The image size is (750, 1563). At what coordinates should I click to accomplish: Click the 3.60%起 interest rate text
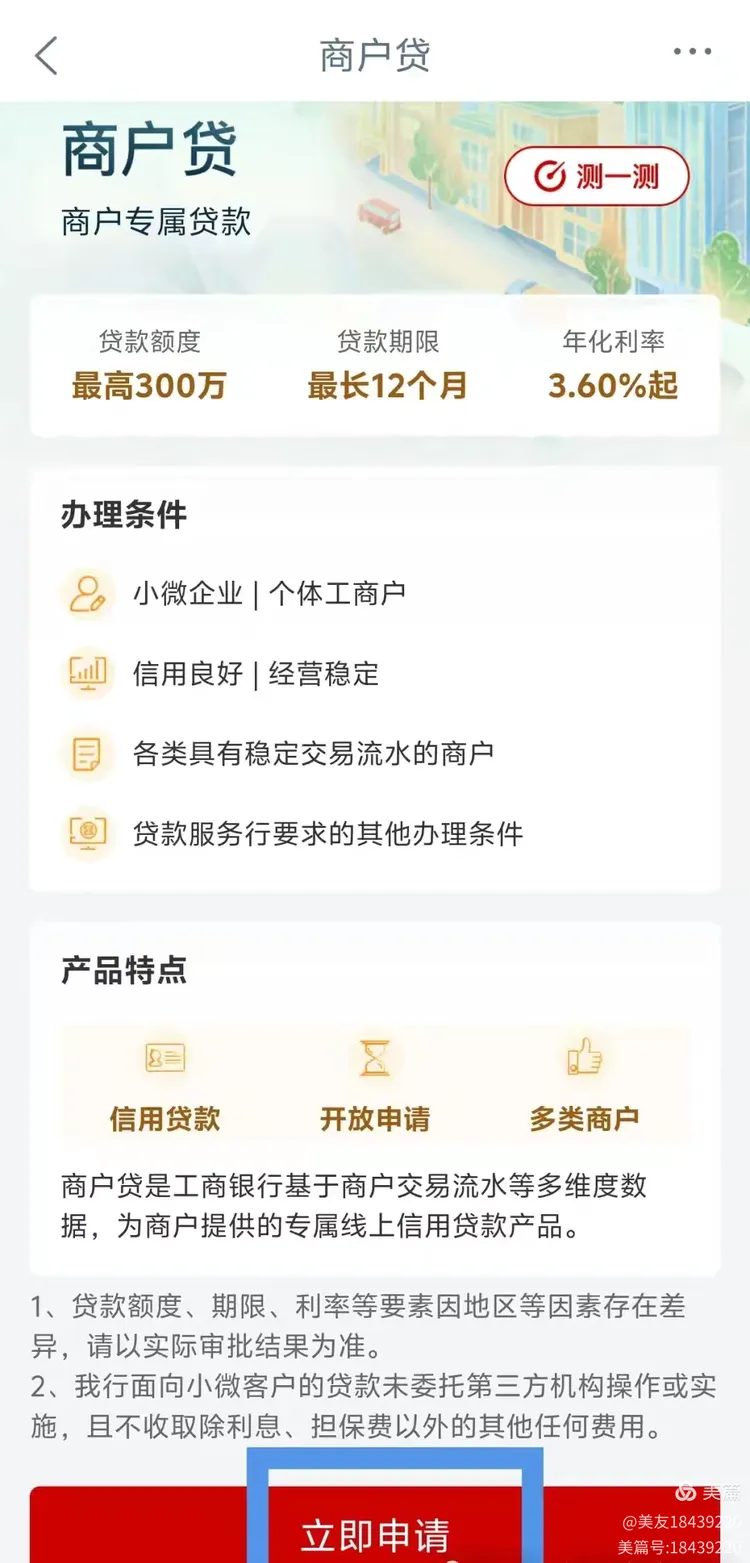612,386
